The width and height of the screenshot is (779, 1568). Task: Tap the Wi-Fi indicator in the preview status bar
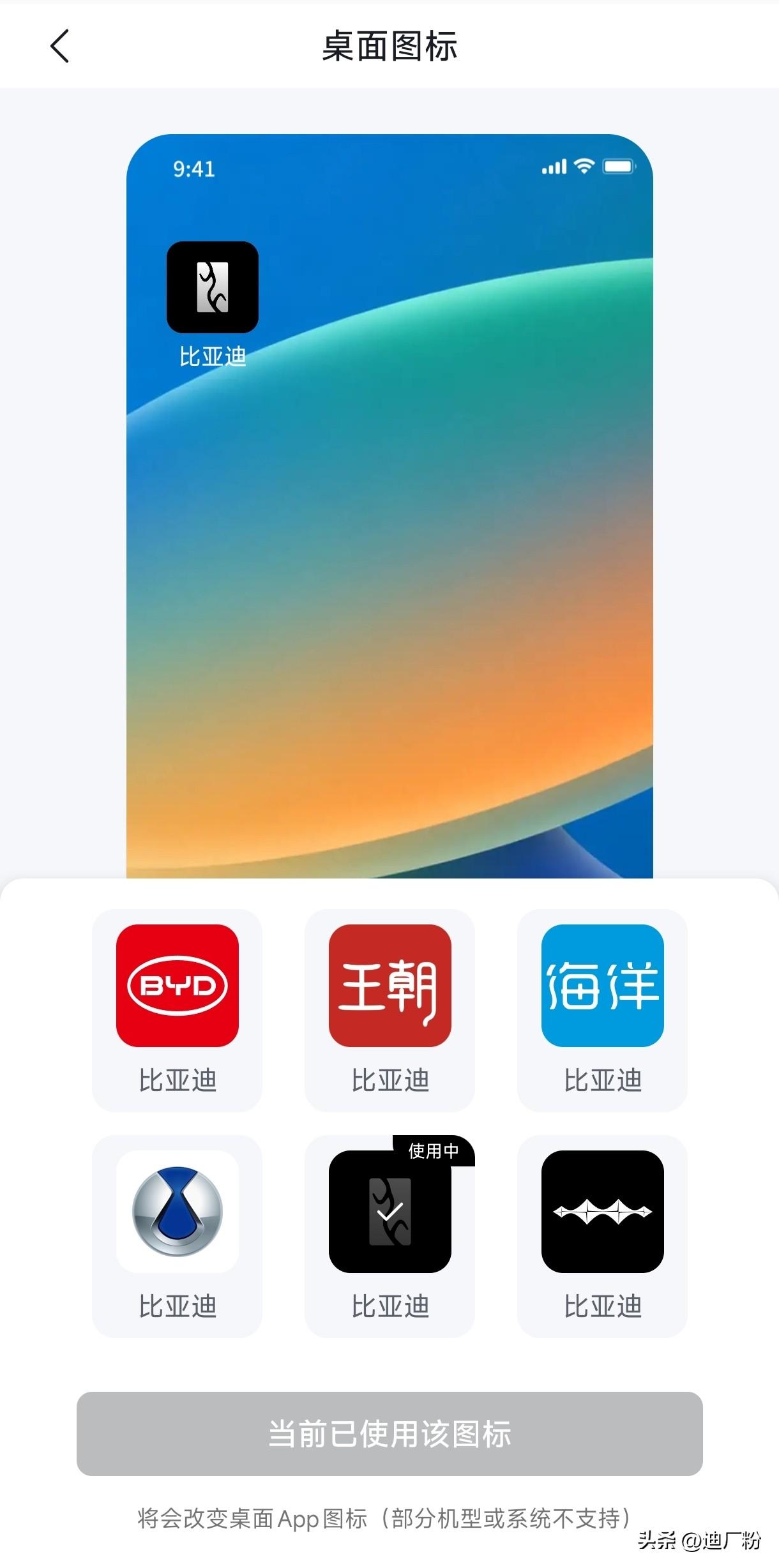(x=583, y=167)
